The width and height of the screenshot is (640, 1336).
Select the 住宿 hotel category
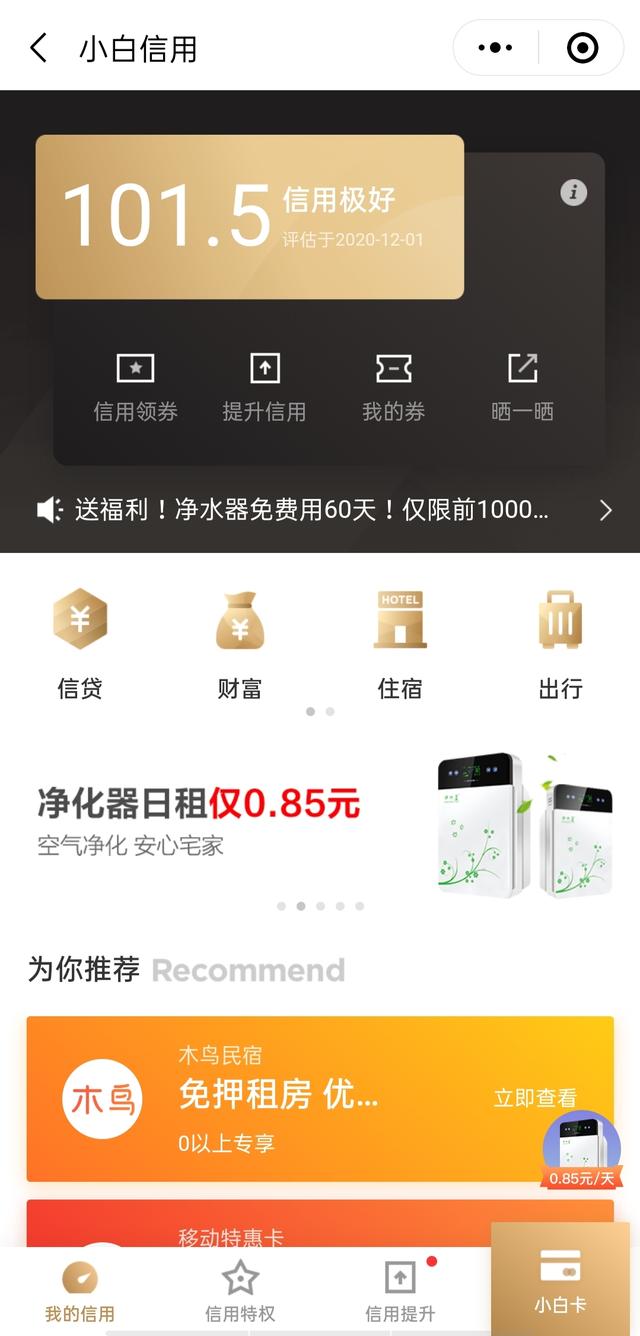(x=400, y=644)
